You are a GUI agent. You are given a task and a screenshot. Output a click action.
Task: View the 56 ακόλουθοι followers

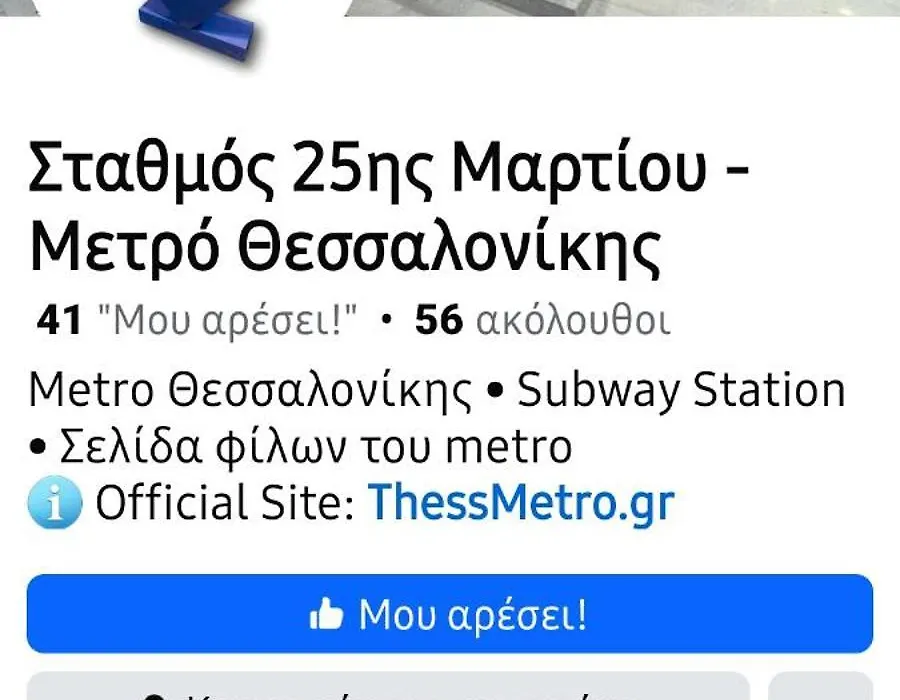(542, 321)
